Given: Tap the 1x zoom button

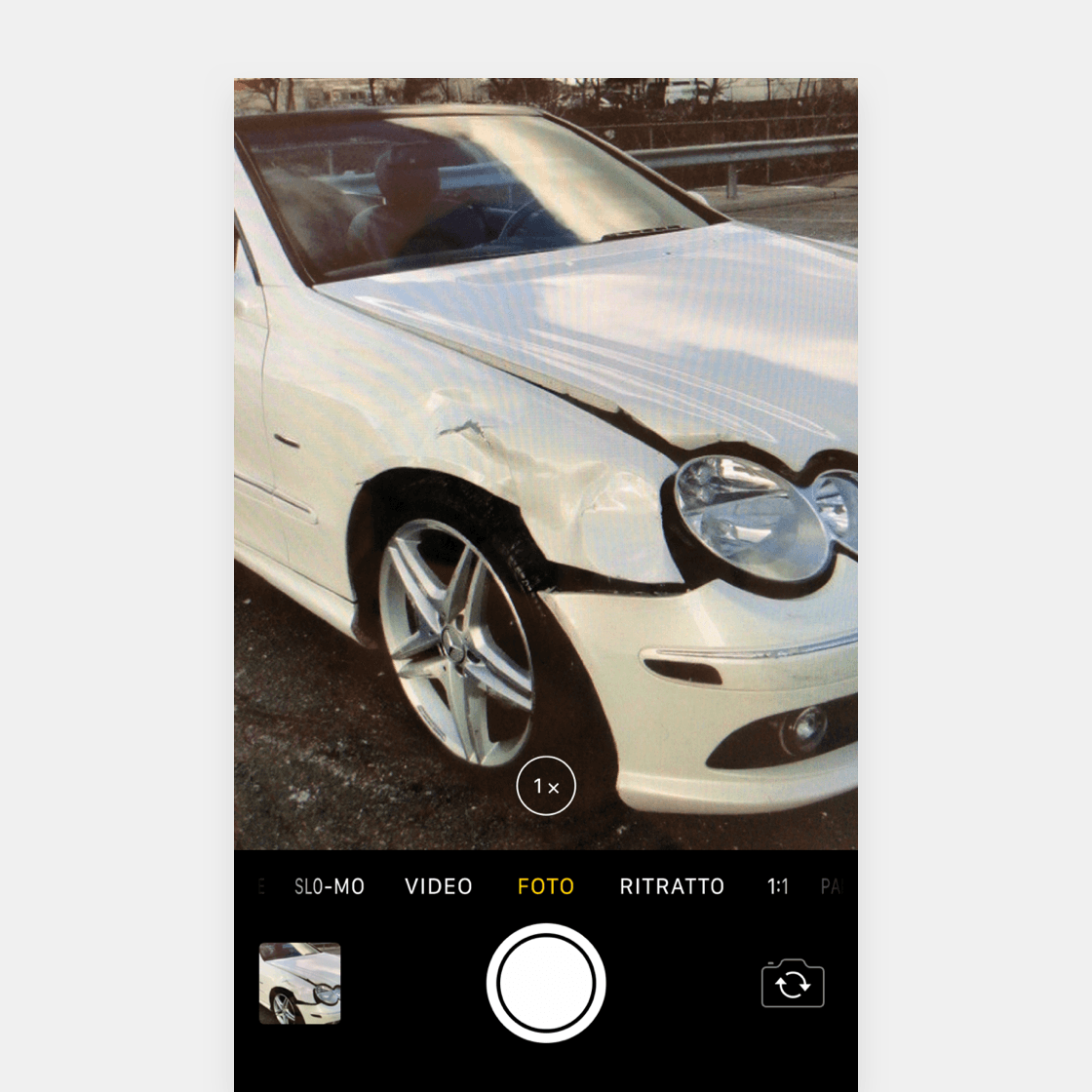Looking at the screenshot, I should [546, 786].
